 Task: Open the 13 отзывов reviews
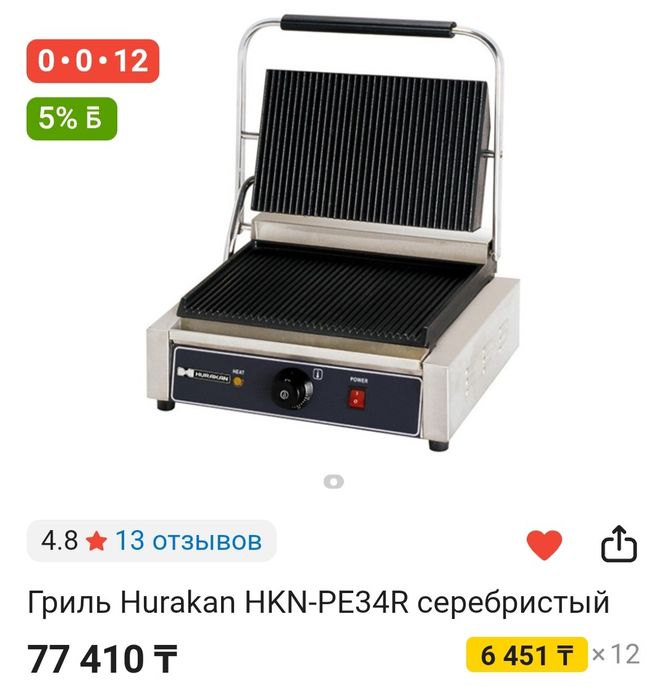[x=188, y=541]
